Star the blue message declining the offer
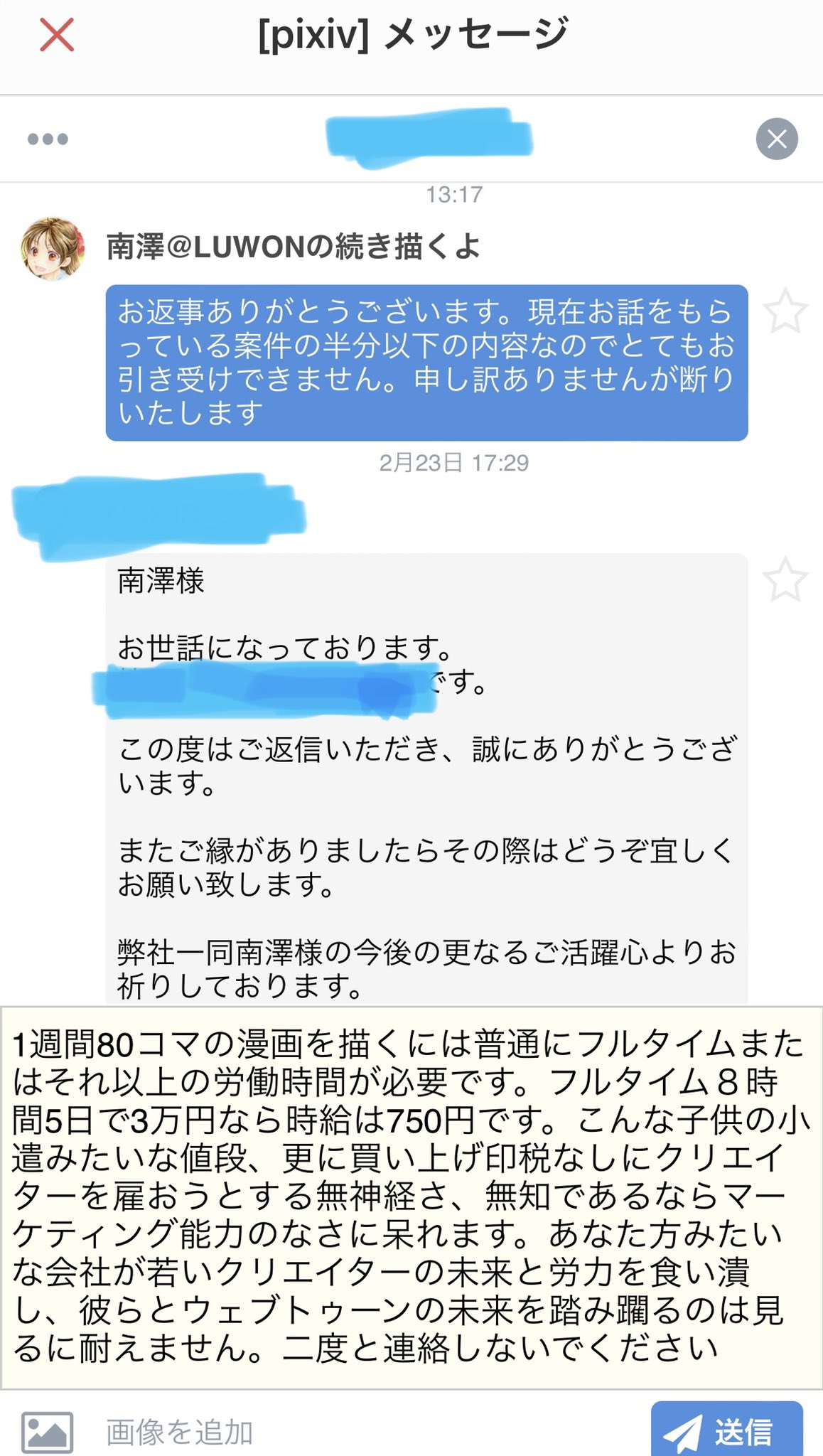The image size is (823, 1456). point(785,311)
